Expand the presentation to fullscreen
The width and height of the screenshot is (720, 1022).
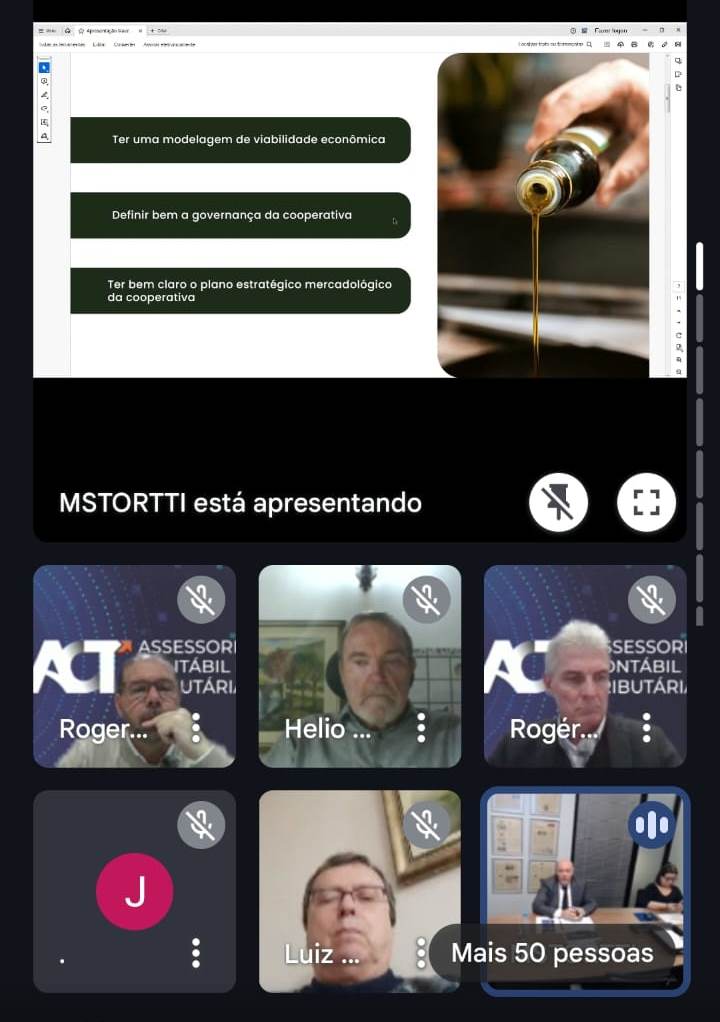click(x=646, y=502)
